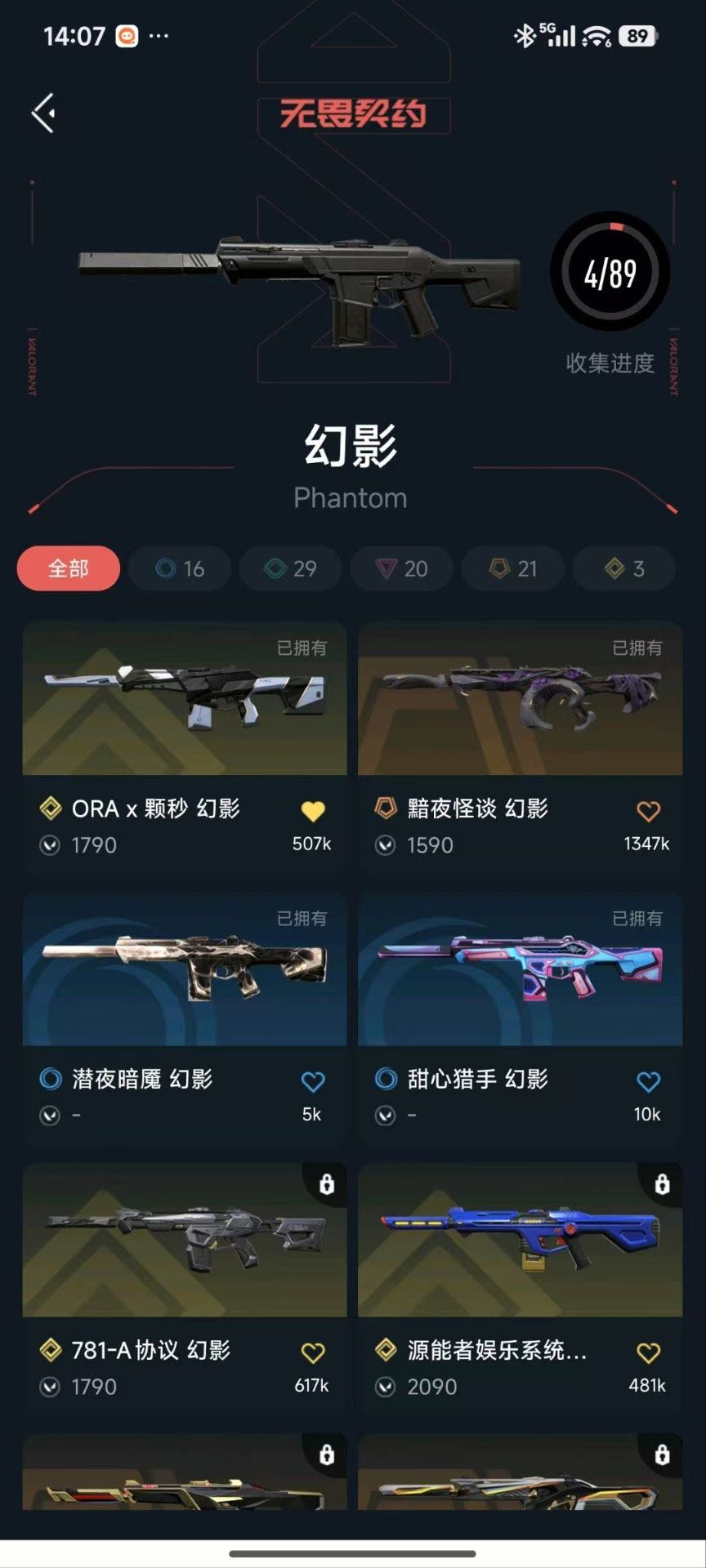Like the 黯夜怪谈 幻影 skin
This screenshot has height=1568, width=706.
648,811
